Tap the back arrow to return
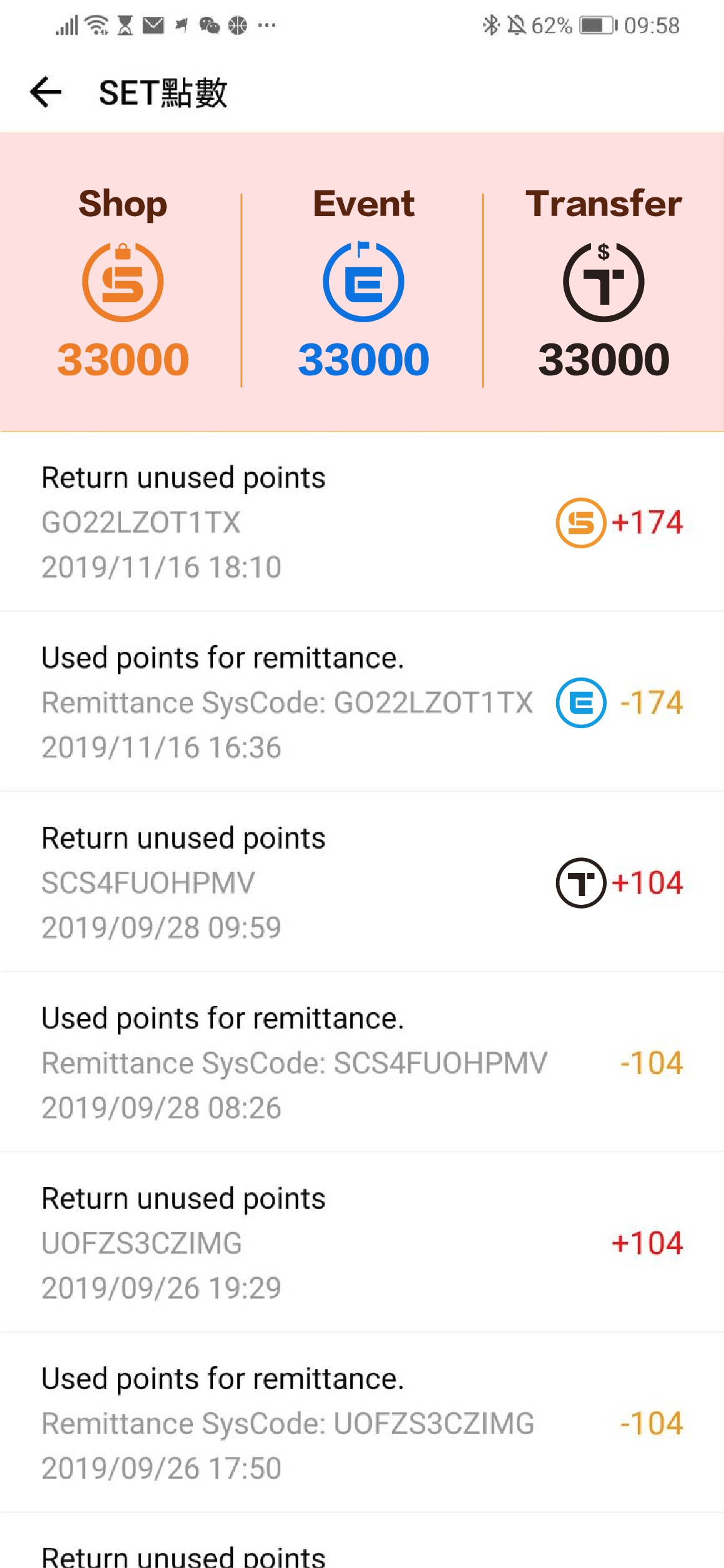 pyautogui.click(x=45, y=94)
